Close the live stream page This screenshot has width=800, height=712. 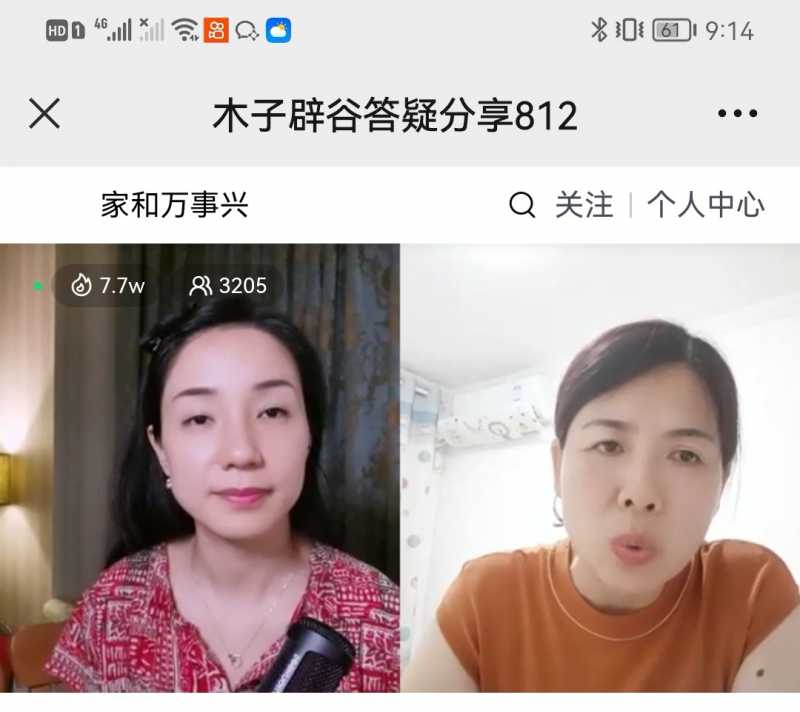click(44, 114)
